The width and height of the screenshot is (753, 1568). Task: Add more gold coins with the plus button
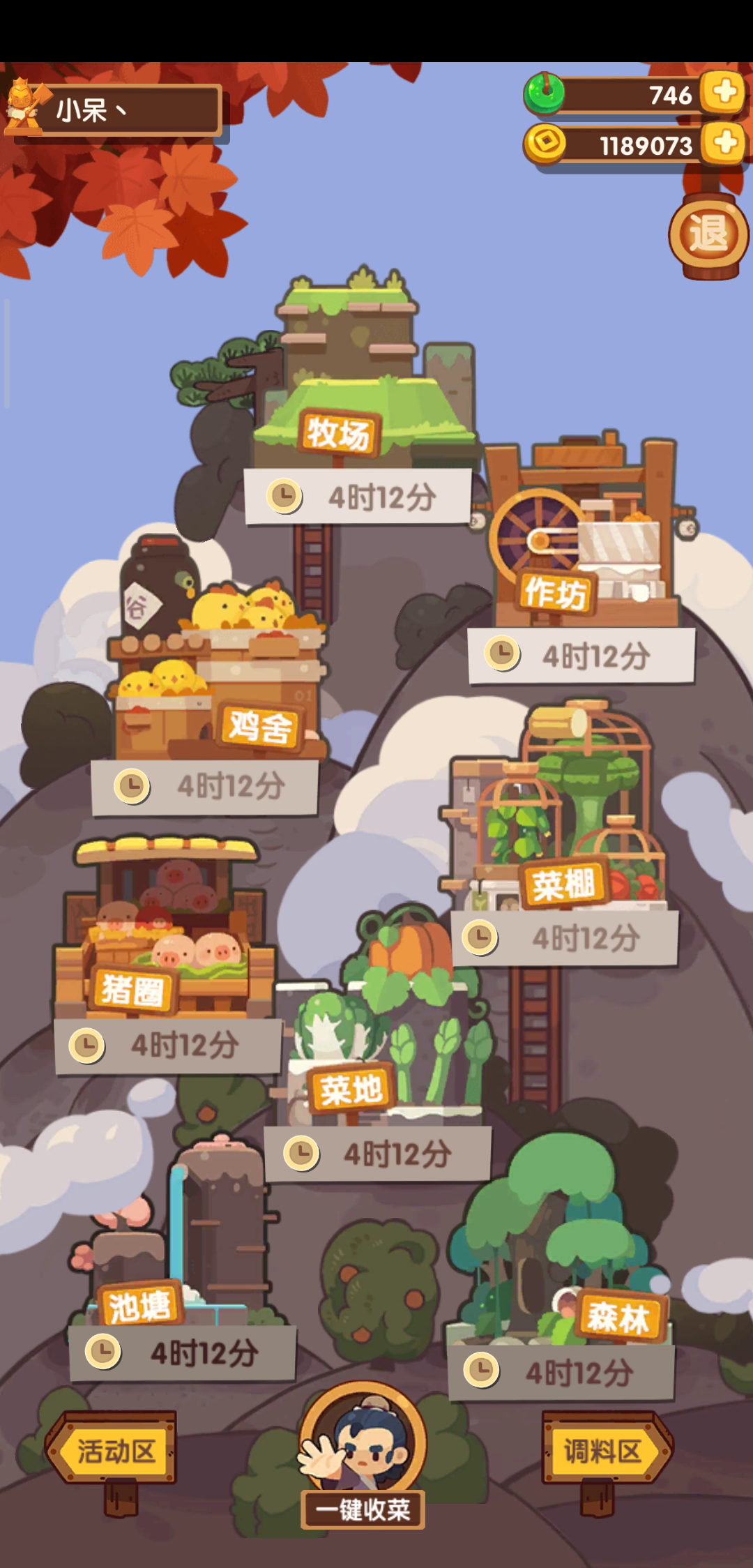click(x=724, y=143)
